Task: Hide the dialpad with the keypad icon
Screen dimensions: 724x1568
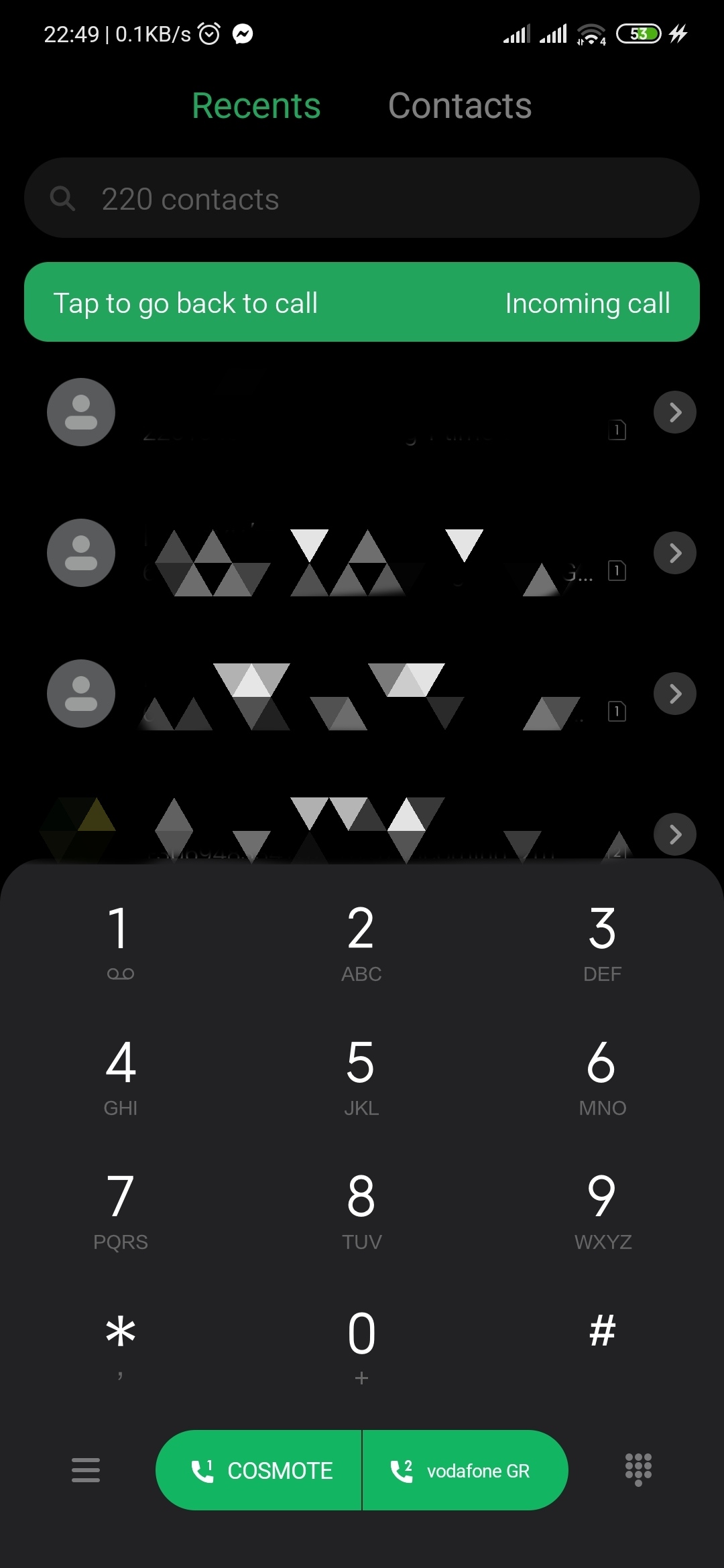Action: 638,1469
